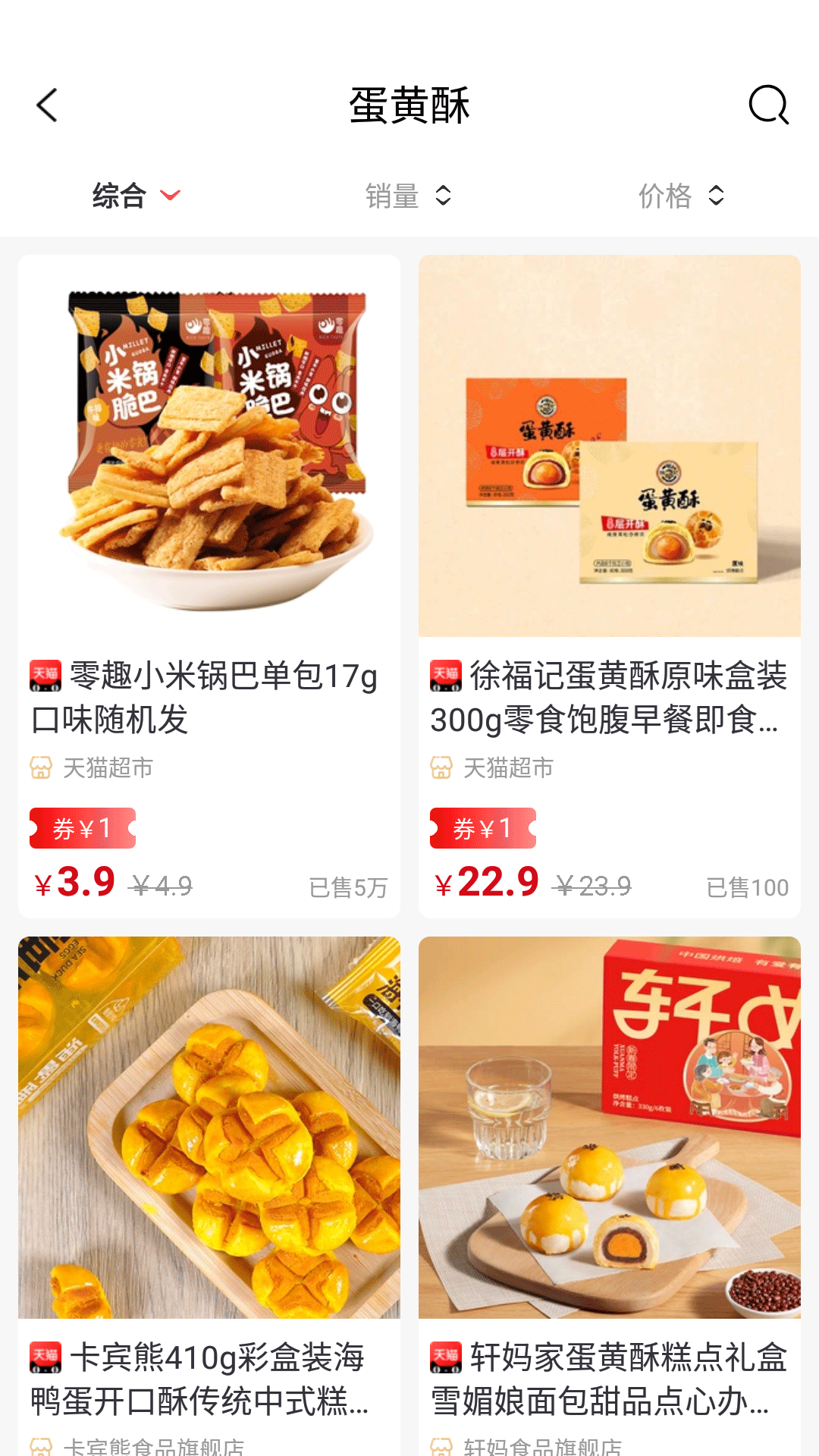Screen dimensions: 819x1456
Task: Open the search icon
Action: [x=768, y=105]
